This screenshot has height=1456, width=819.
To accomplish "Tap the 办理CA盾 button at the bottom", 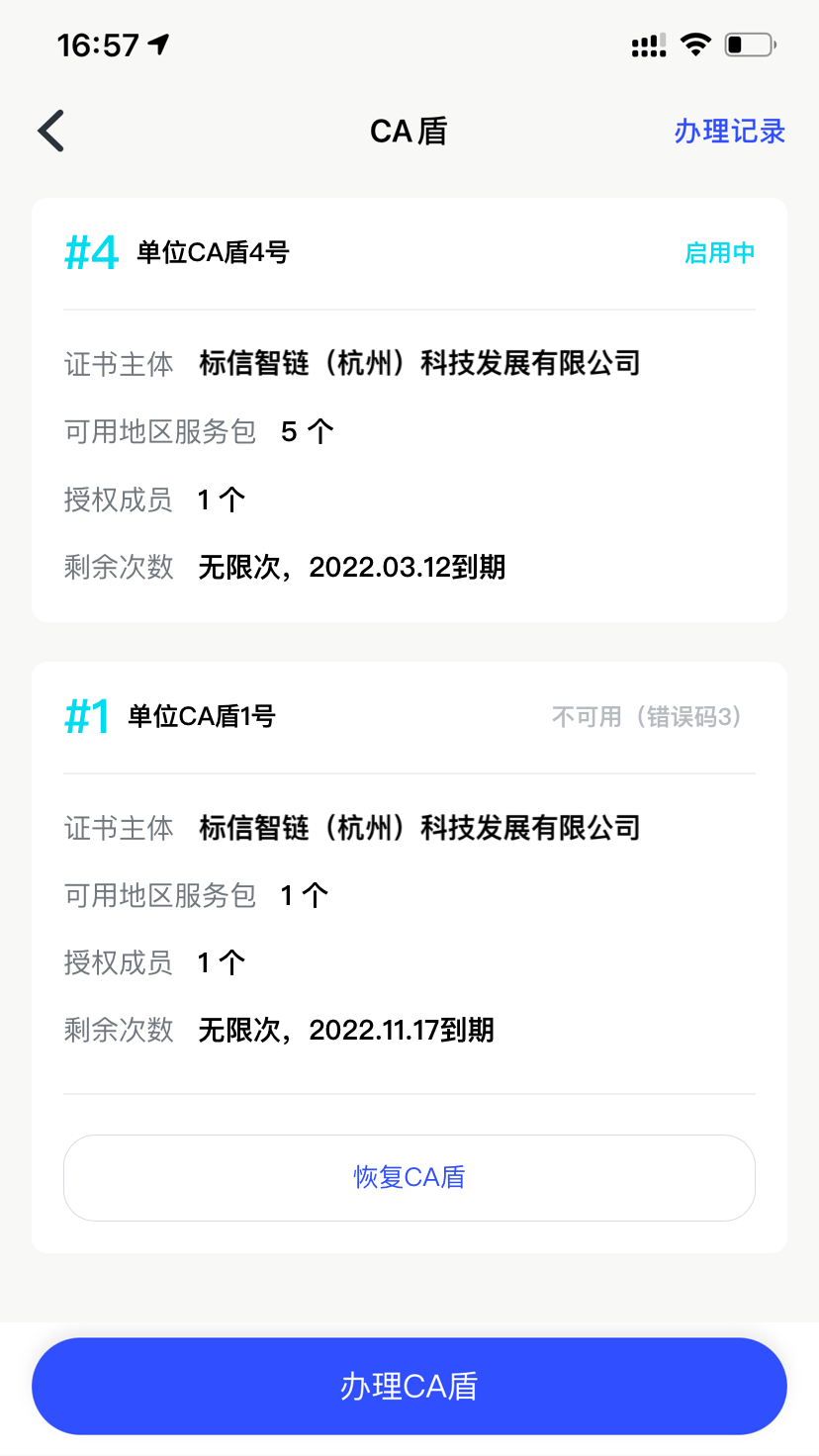I will click(x=409, y=1386).
